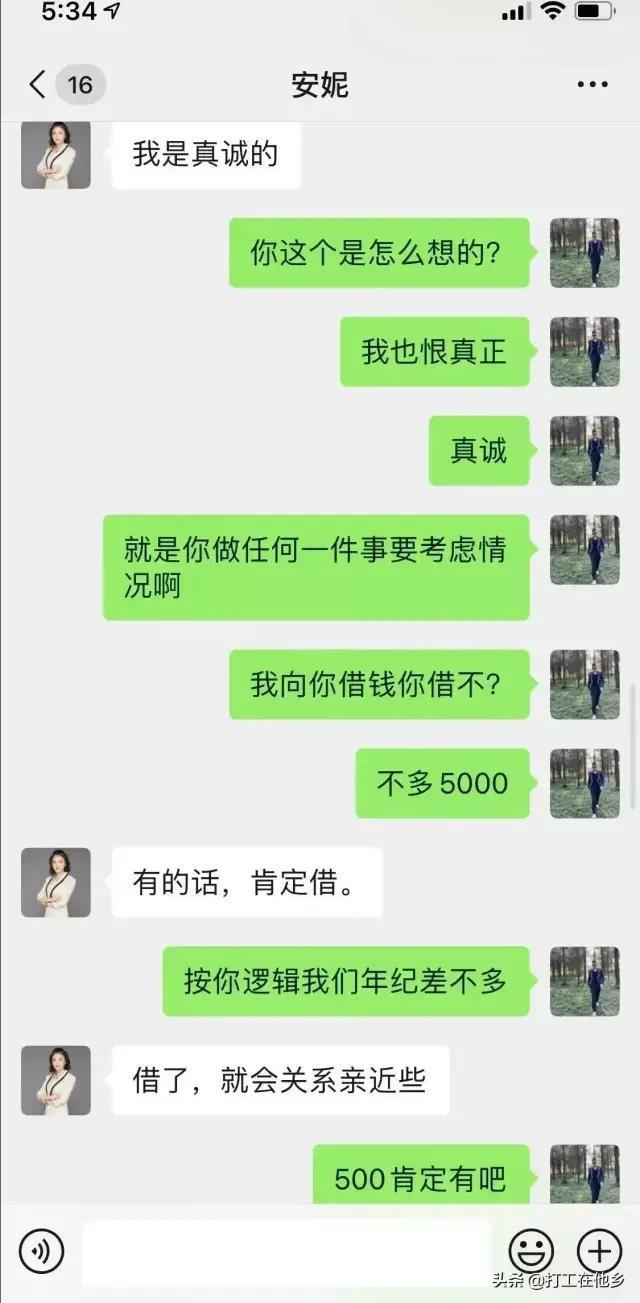The width and height of the screenshot is (640, 1303).
Task: Open the emoji sticker panel
Action: (531, 1251)
